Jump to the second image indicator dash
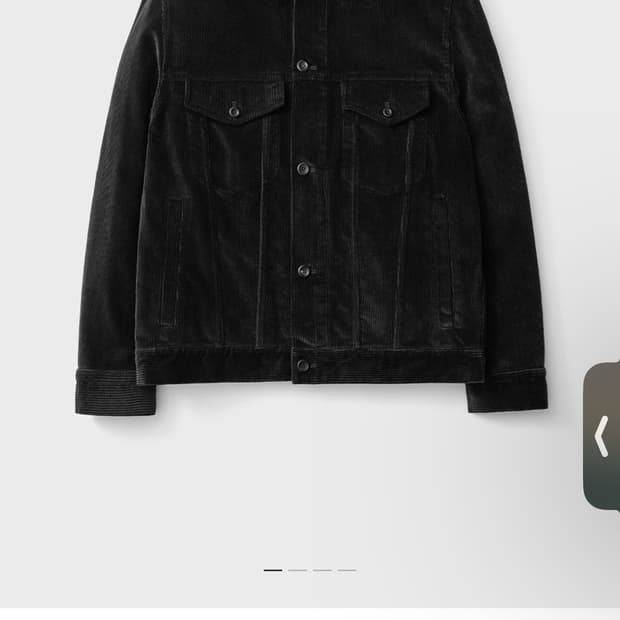 [x=297, y=570]
